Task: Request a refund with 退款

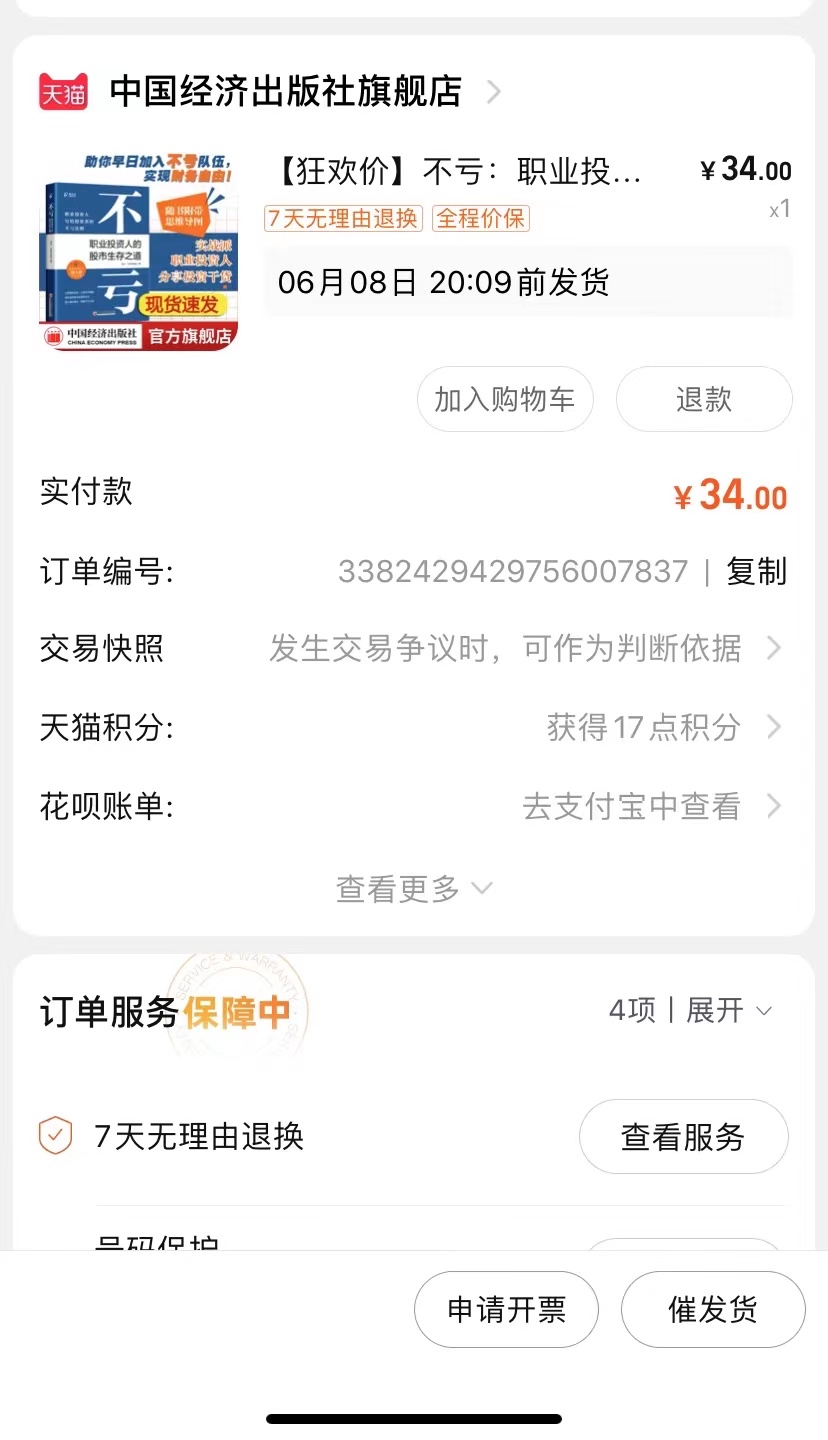Action: coord(704,400)
